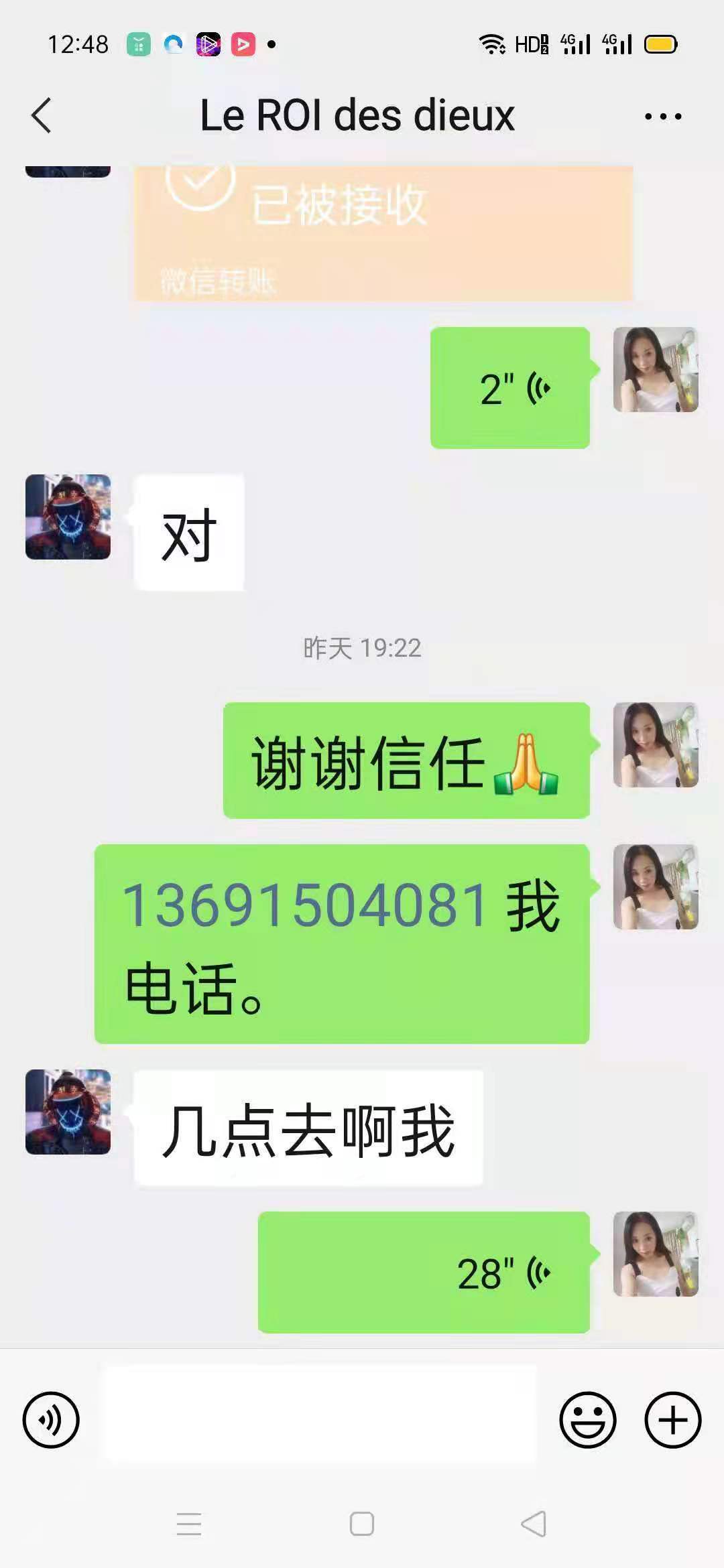Screen dimensions: 724x1568
Task: Open the accepted WeChat transfer card
Action: tap(383, 231)
